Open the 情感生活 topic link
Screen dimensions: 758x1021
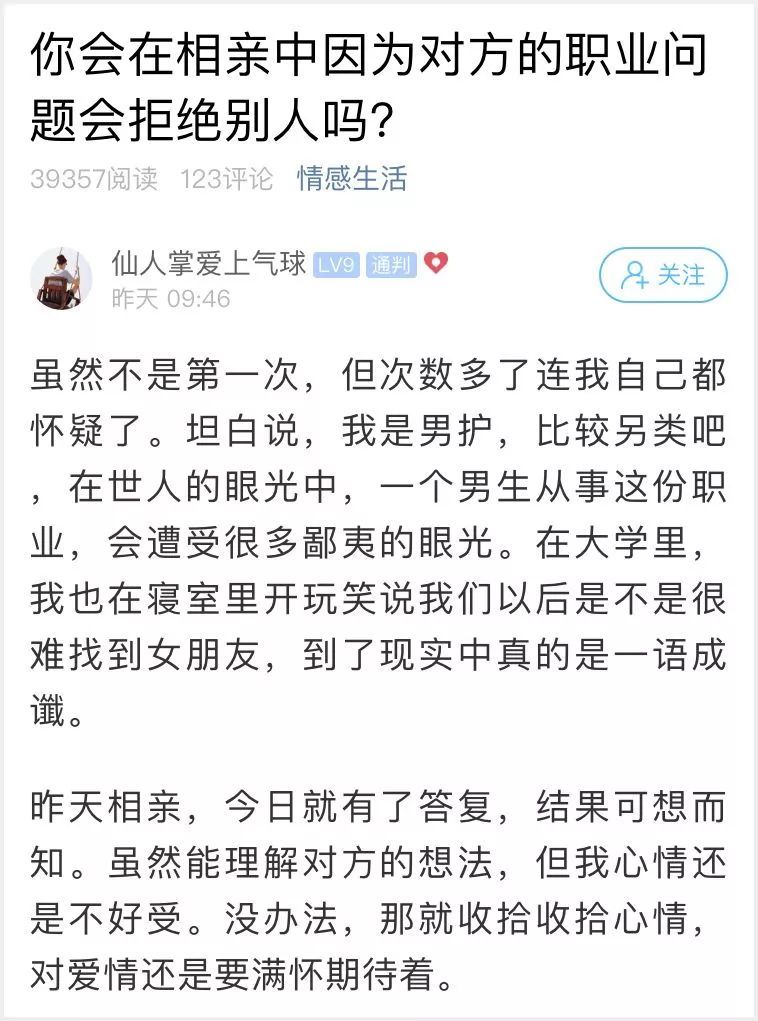pos(352,179)
